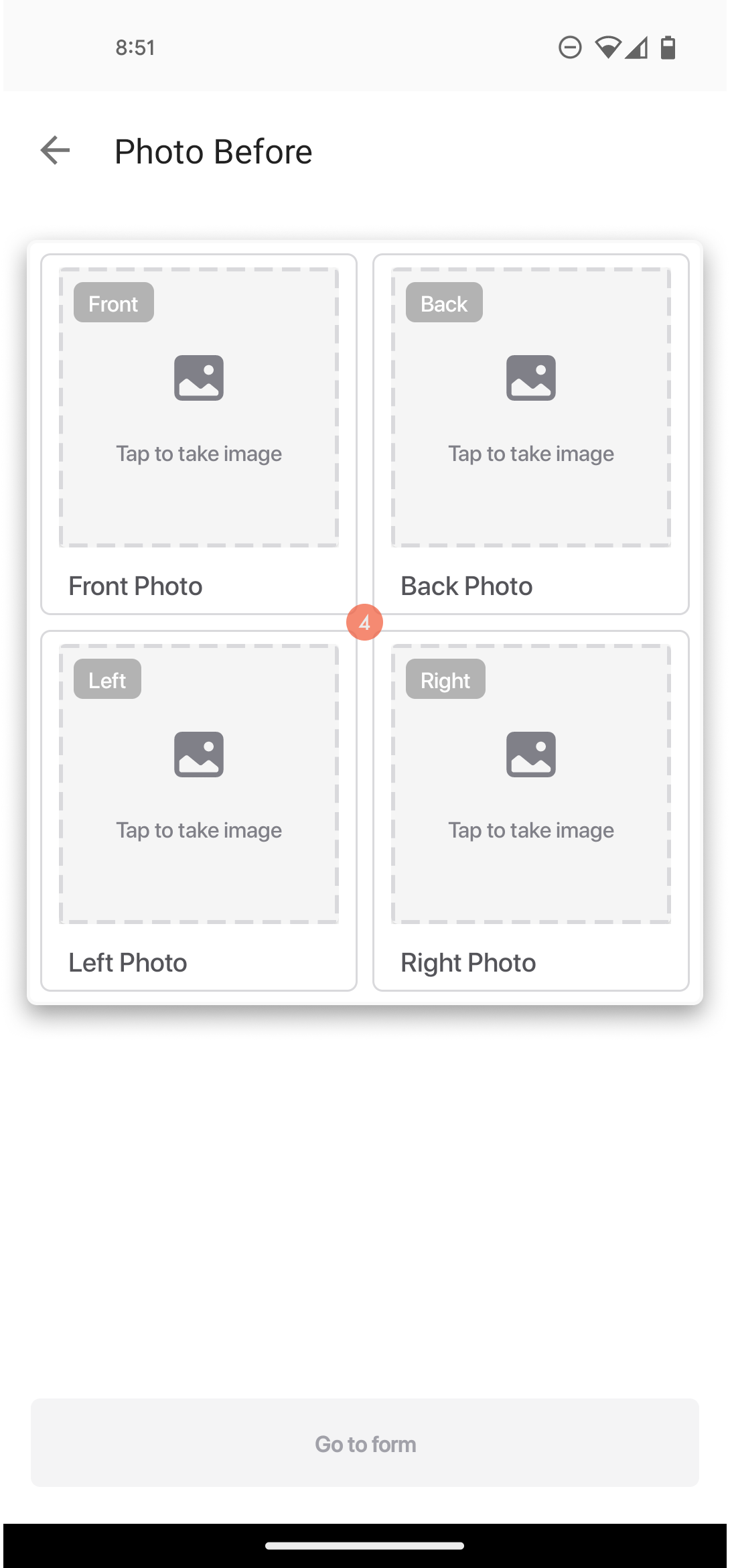Take the Left photo image

pyautogui.click(x=199, y=784)
